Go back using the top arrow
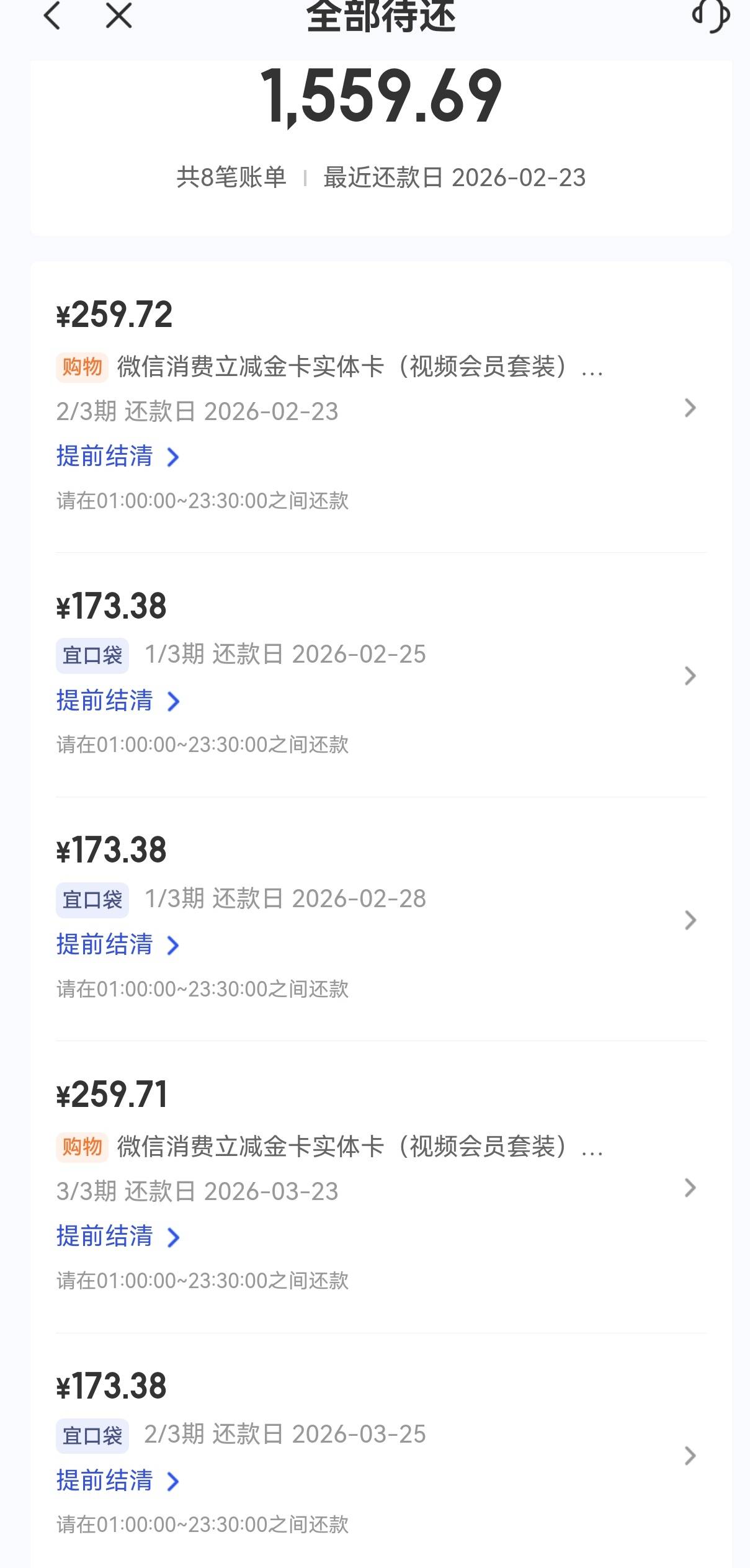This screenshot has height=1568, width=750. [52, 15]
